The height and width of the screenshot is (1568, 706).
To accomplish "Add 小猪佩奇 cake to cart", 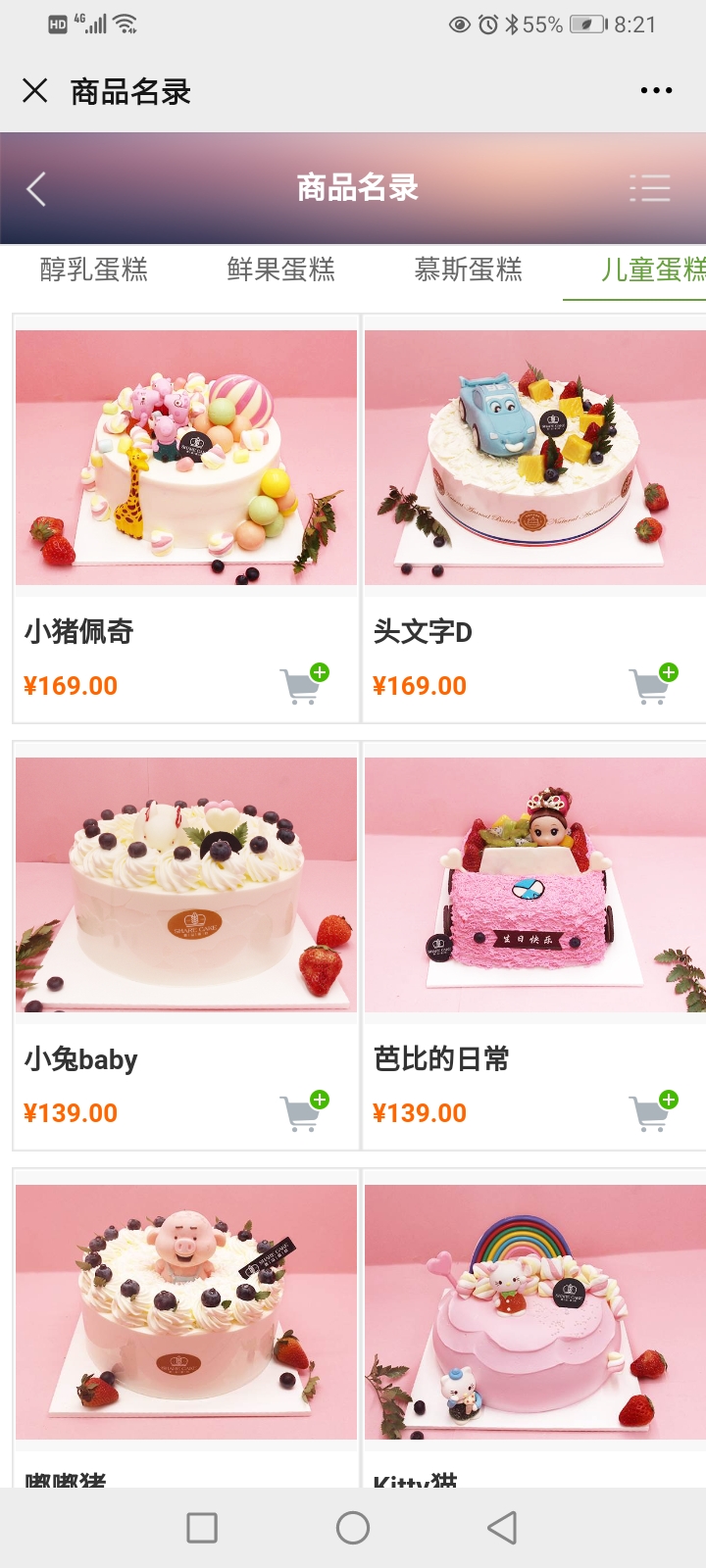I will tap(304, 684).
